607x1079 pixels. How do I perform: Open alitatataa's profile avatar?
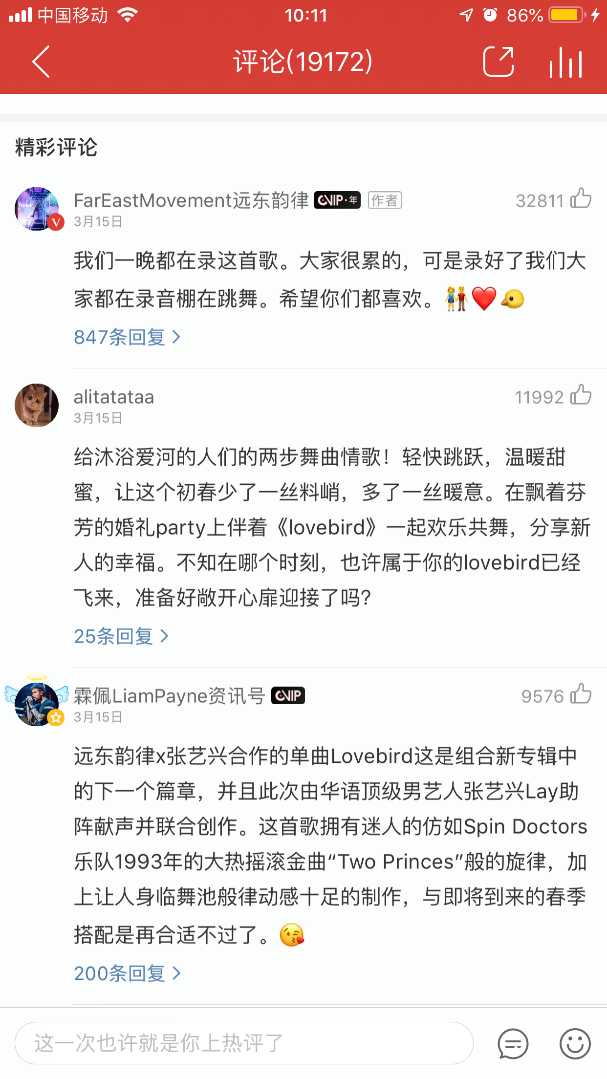click(37, 405)
